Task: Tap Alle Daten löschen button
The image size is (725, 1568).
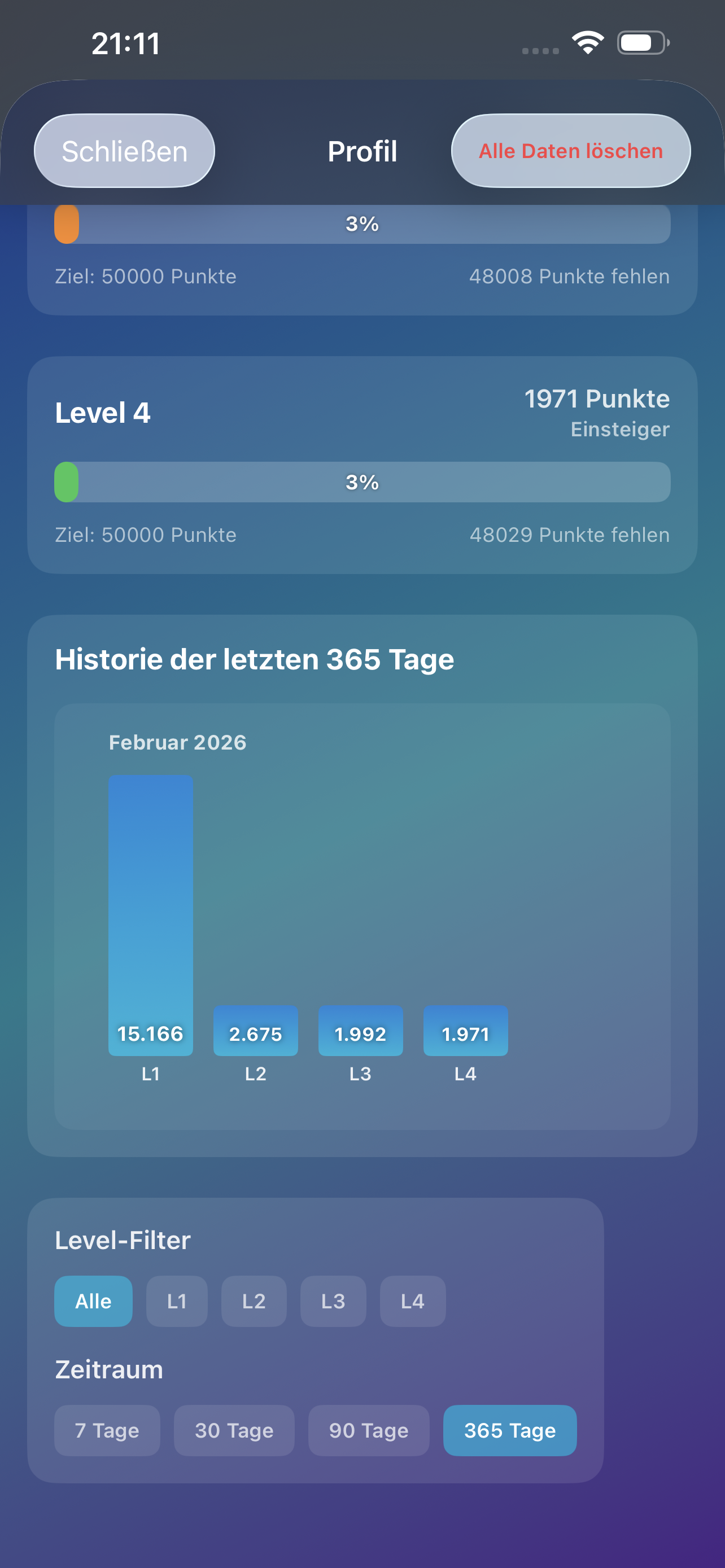Action: point(570,151)
